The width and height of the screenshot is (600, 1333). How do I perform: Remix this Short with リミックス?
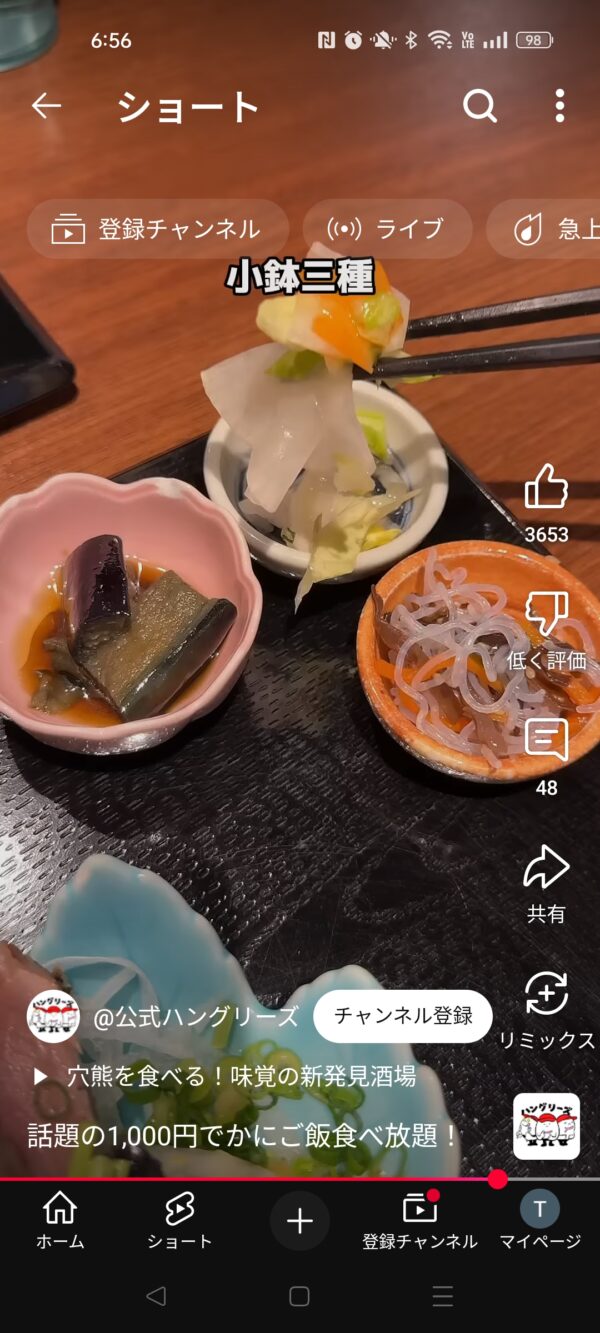546,995
